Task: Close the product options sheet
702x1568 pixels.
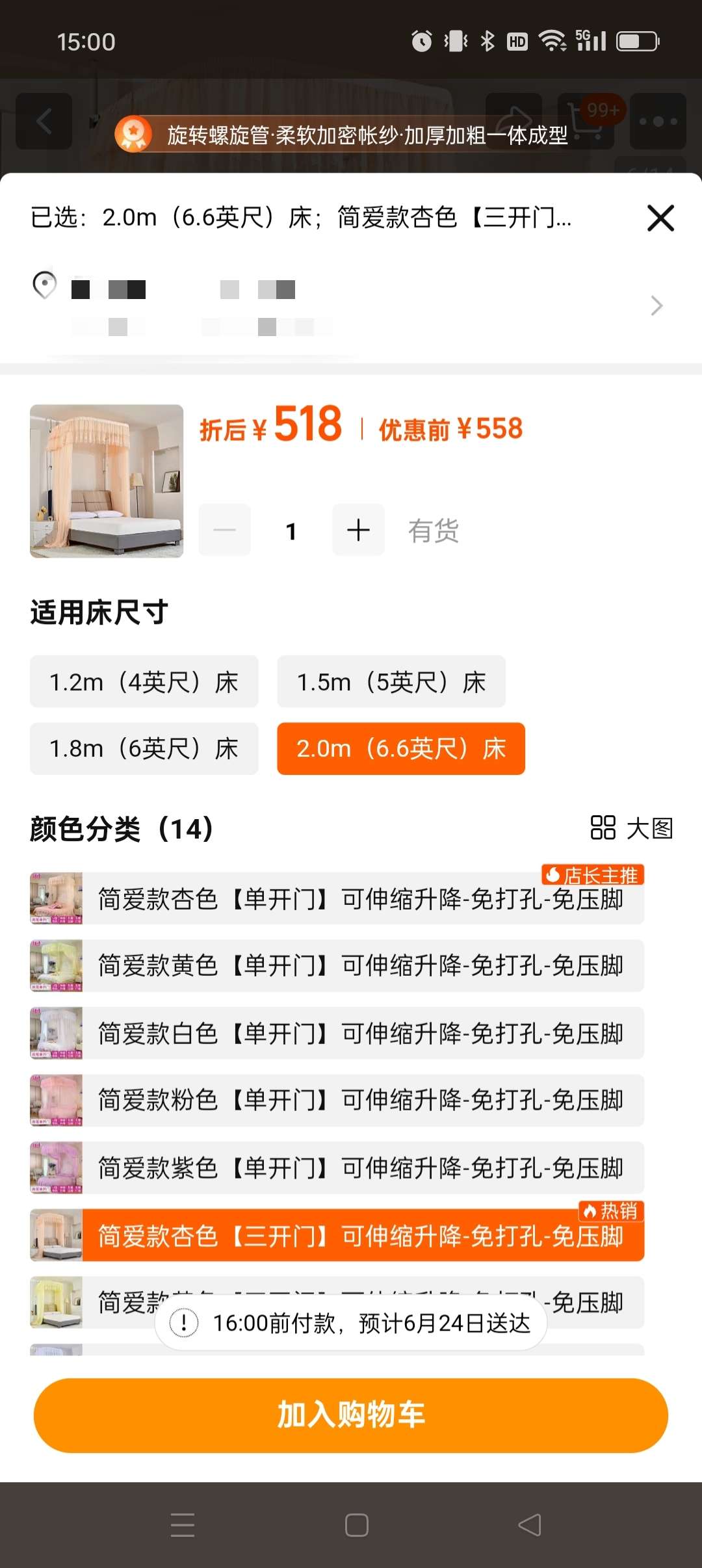Action: (x=660, y=218)
